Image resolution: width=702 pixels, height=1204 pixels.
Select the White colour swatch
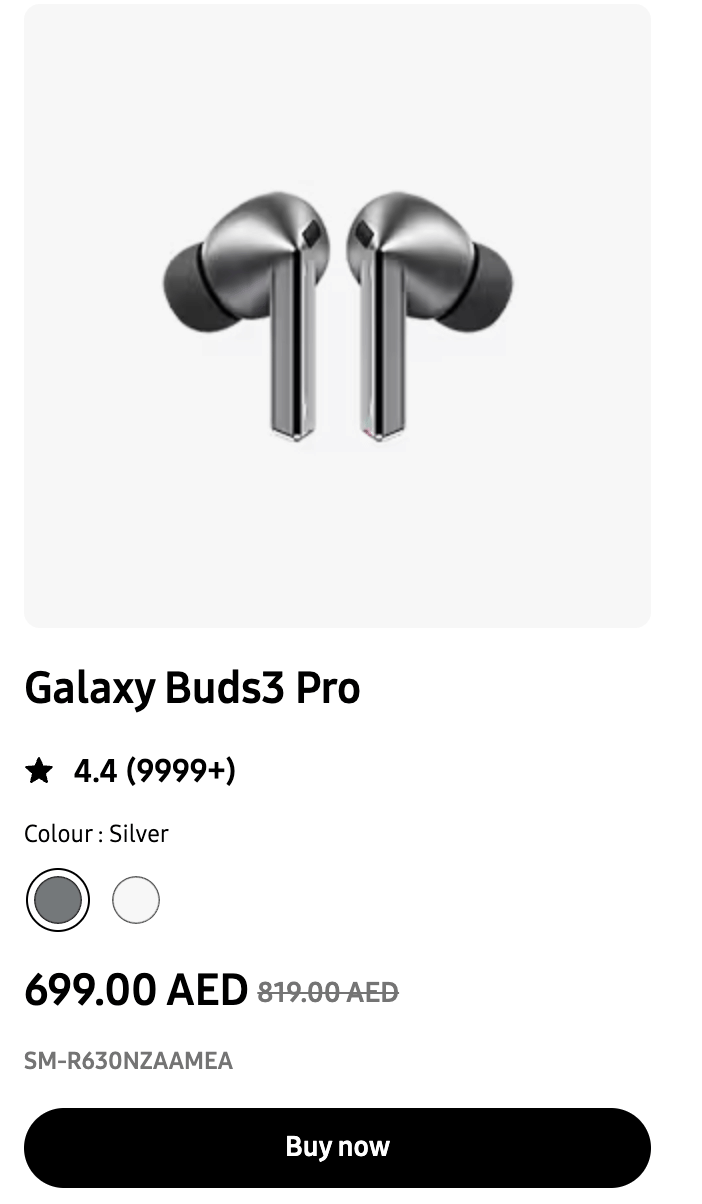[x=136, y=899]
